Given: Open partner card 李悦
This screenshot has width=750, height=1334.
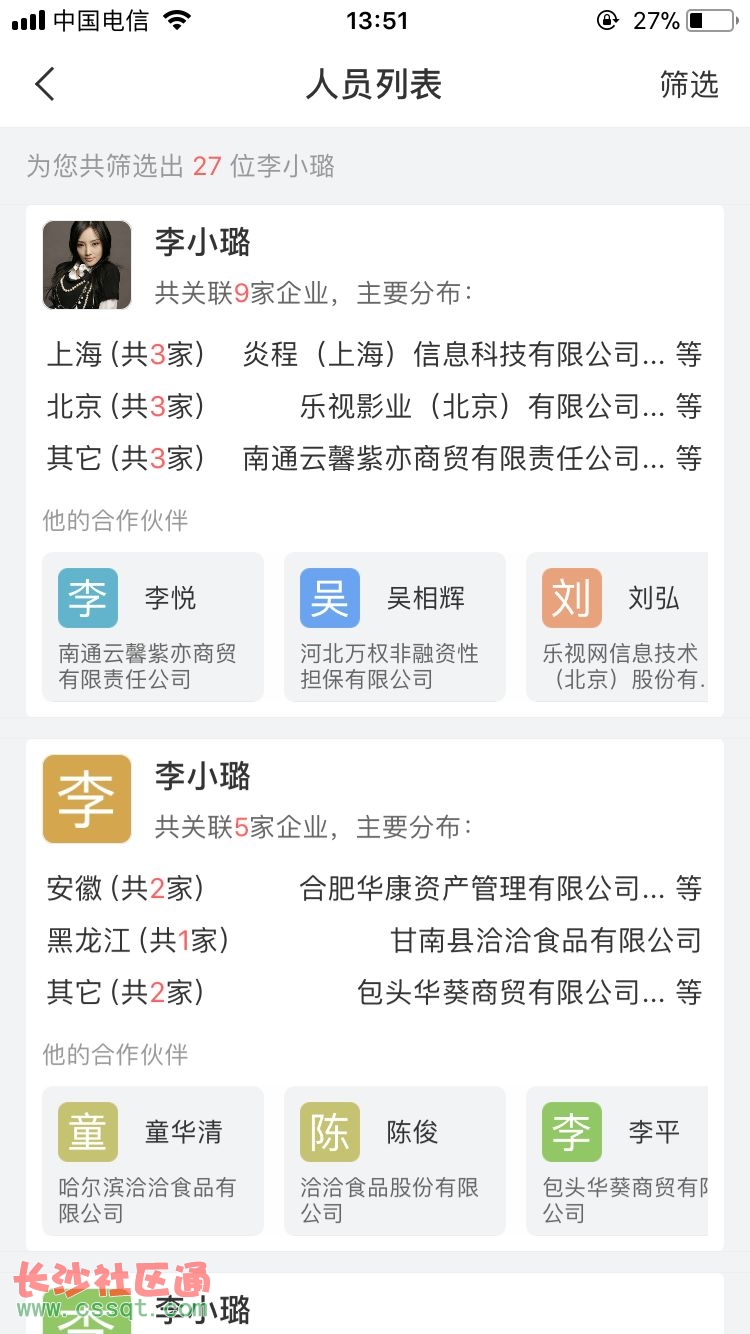Looking at the screenshot, I should [153, 627].
